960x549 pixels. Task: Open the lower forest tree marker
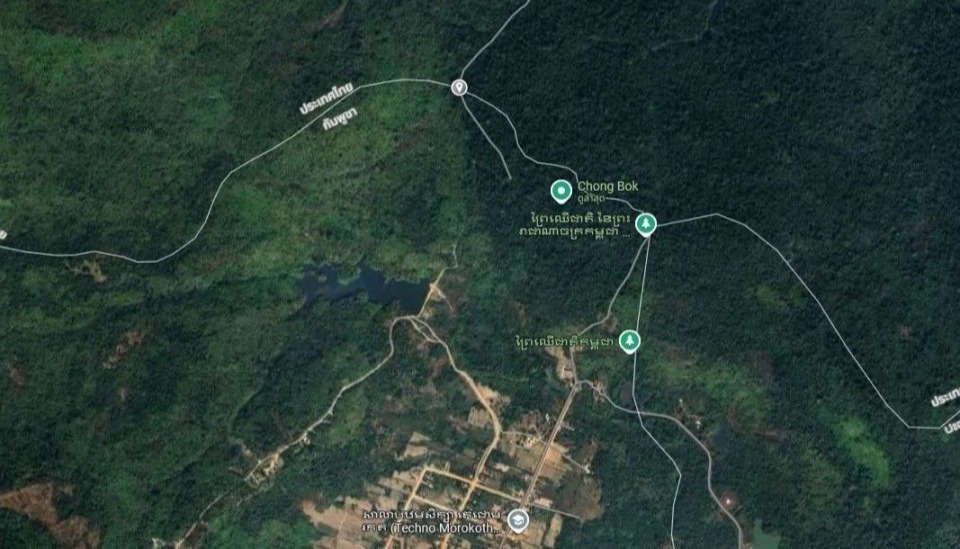click(x=629, y=342)
